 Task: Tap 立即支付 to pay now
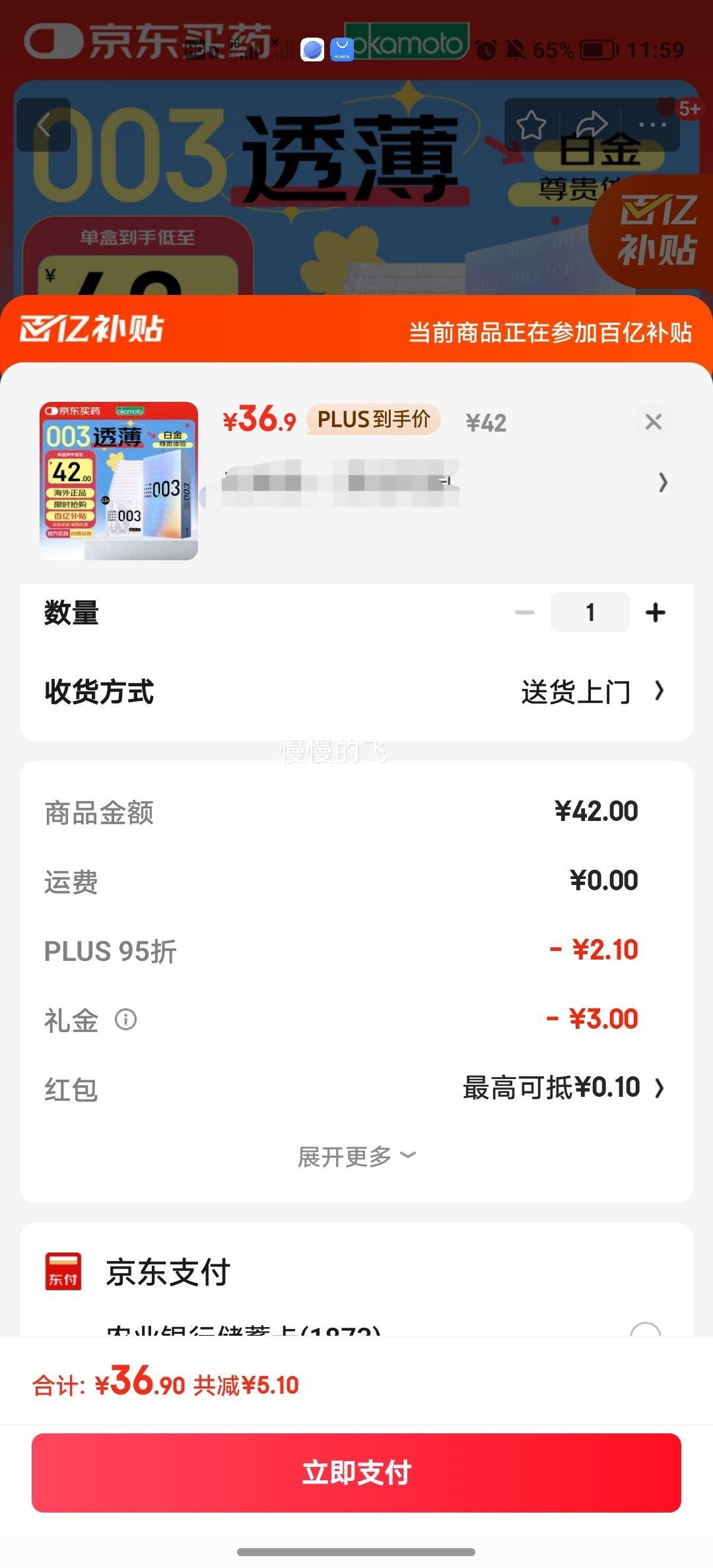(356, 1472)
